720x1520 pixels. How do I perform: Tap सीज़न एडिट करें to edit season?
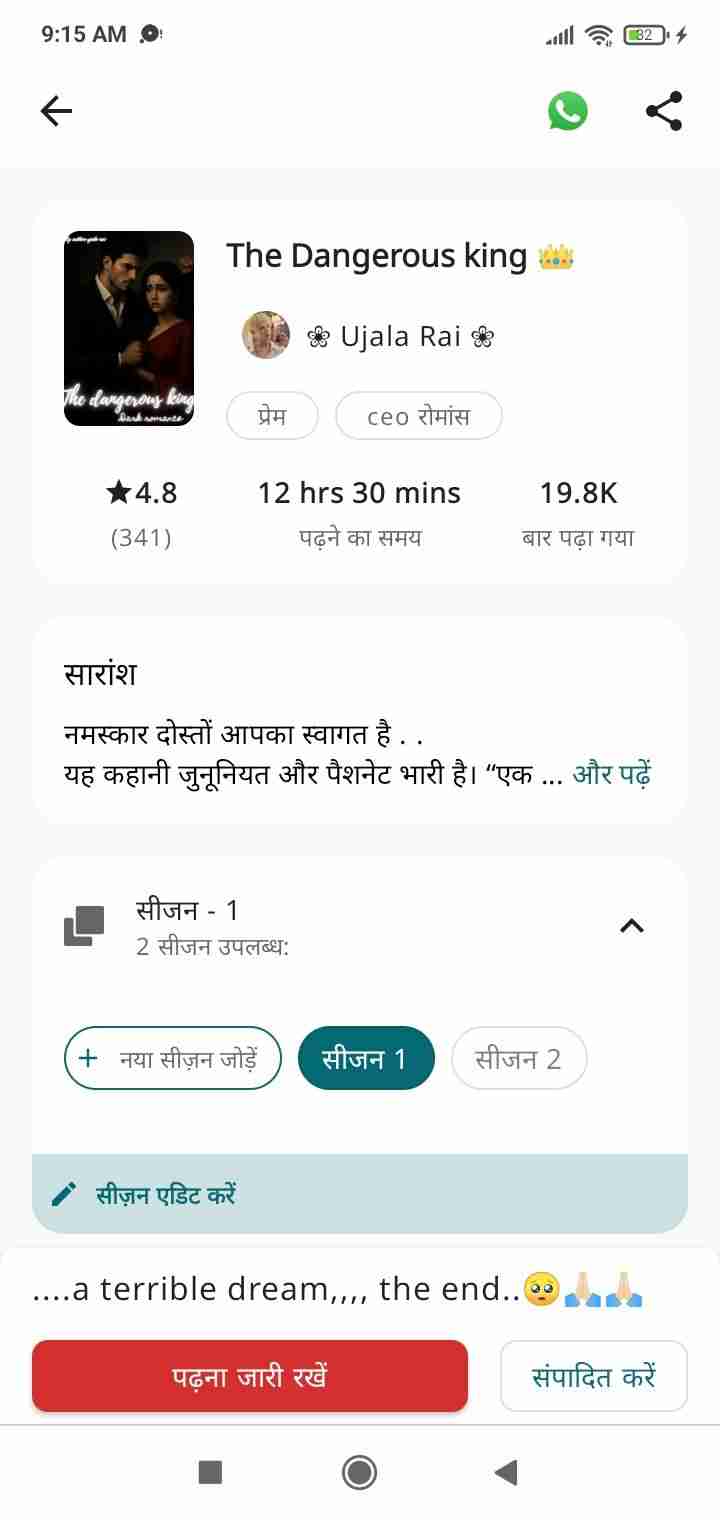click(165, 1194)
